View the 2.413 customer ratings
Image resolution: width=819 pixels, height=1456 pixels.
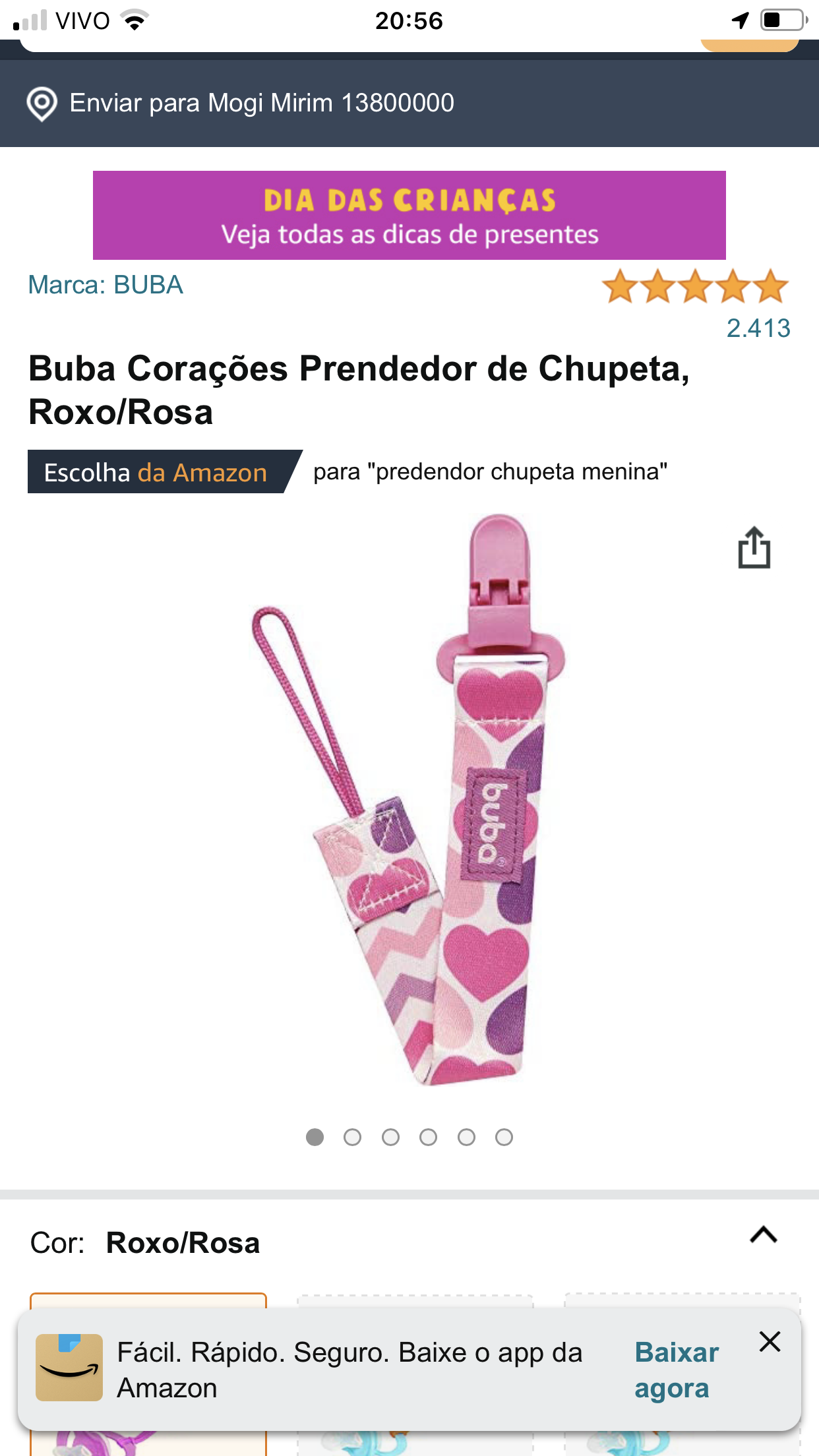[758, 328]
